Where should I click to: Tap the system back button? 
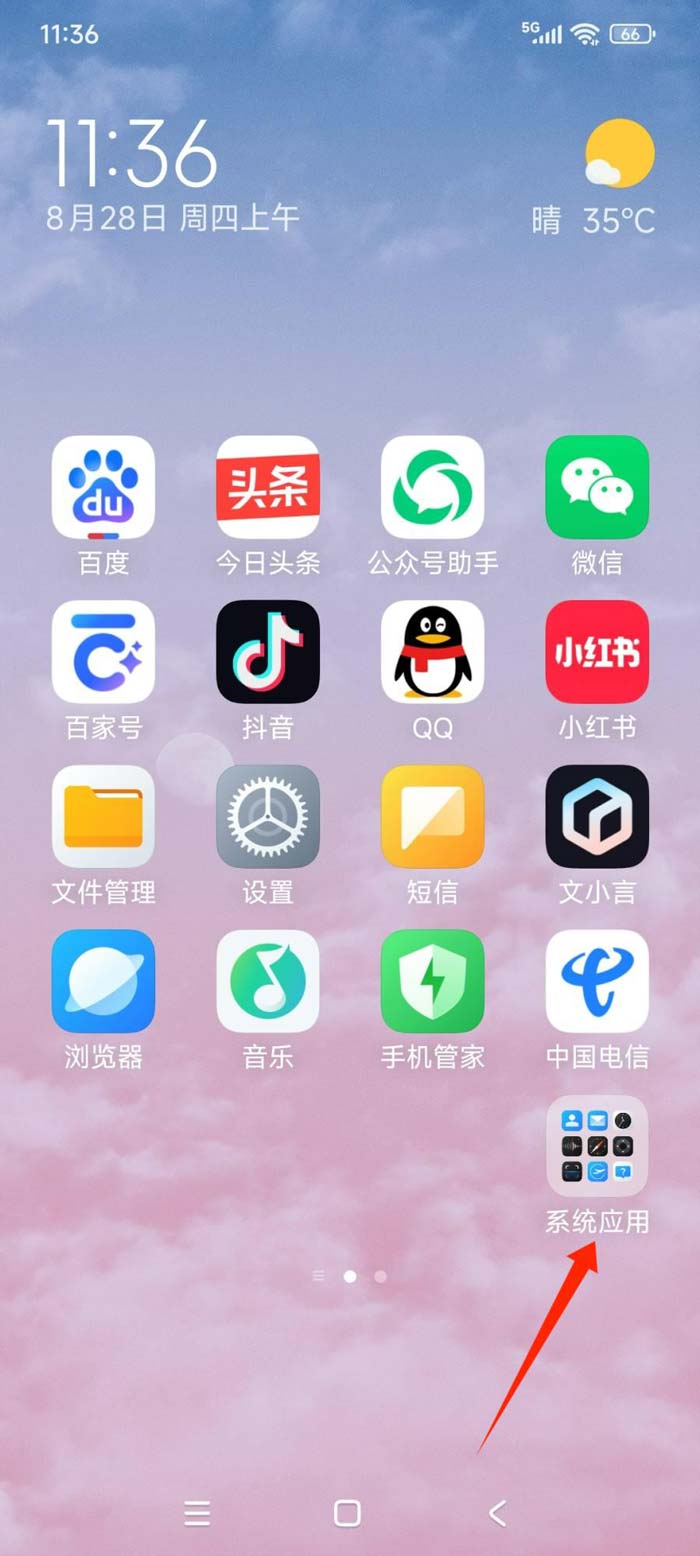pyautogui.click(x=497, y=1513)
